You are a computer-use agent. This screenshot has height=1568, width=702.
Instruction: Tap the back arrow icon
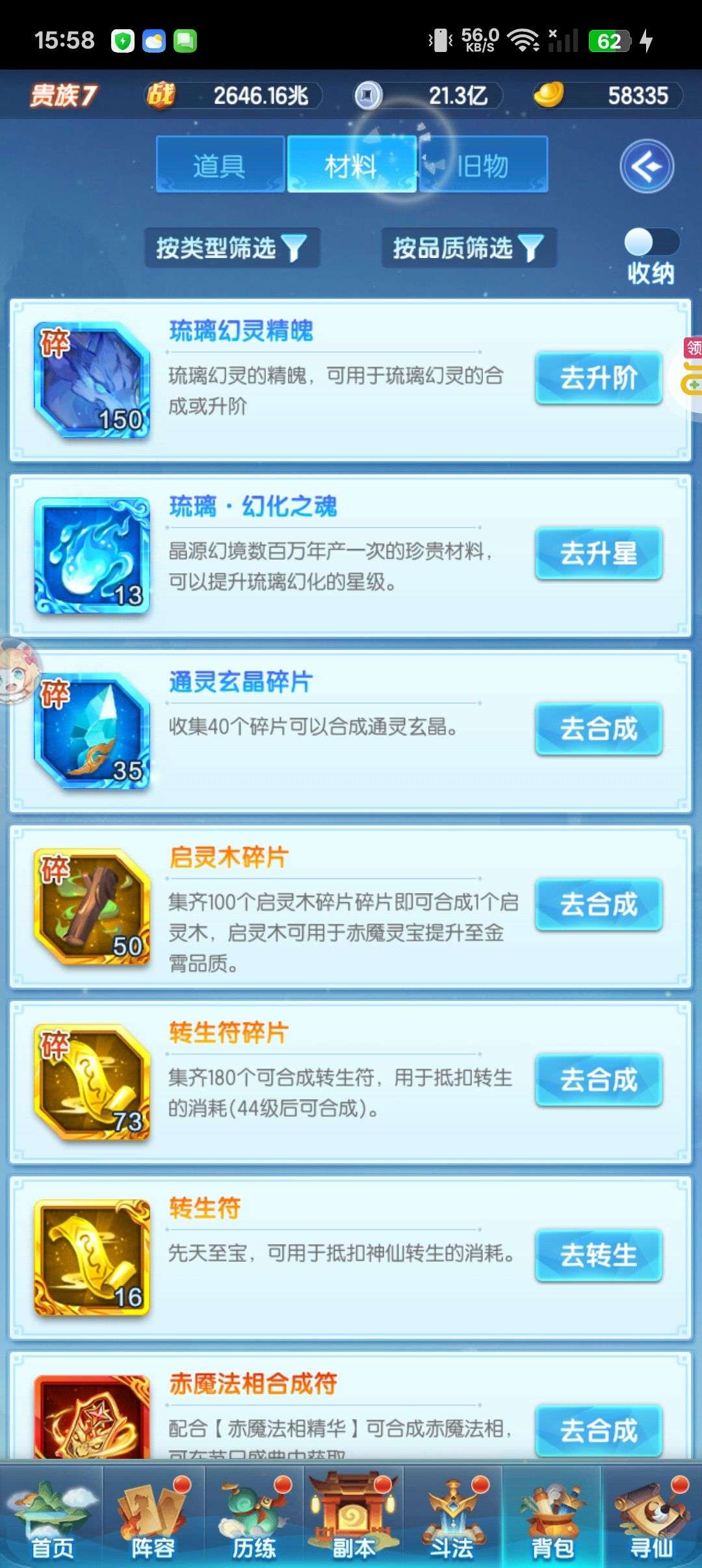click(646, 166)
